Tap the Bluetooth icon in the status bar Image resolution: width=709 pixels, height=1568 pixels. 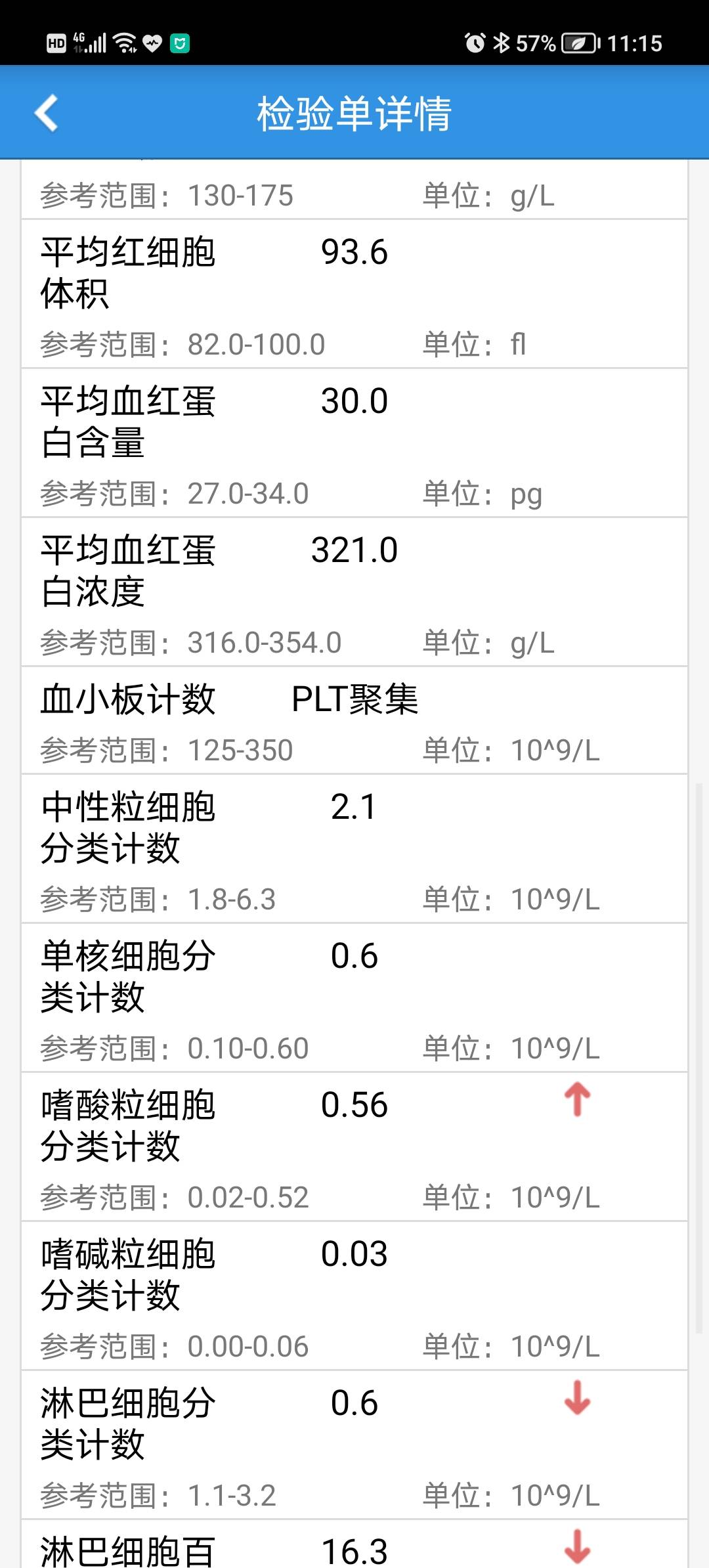501,43
